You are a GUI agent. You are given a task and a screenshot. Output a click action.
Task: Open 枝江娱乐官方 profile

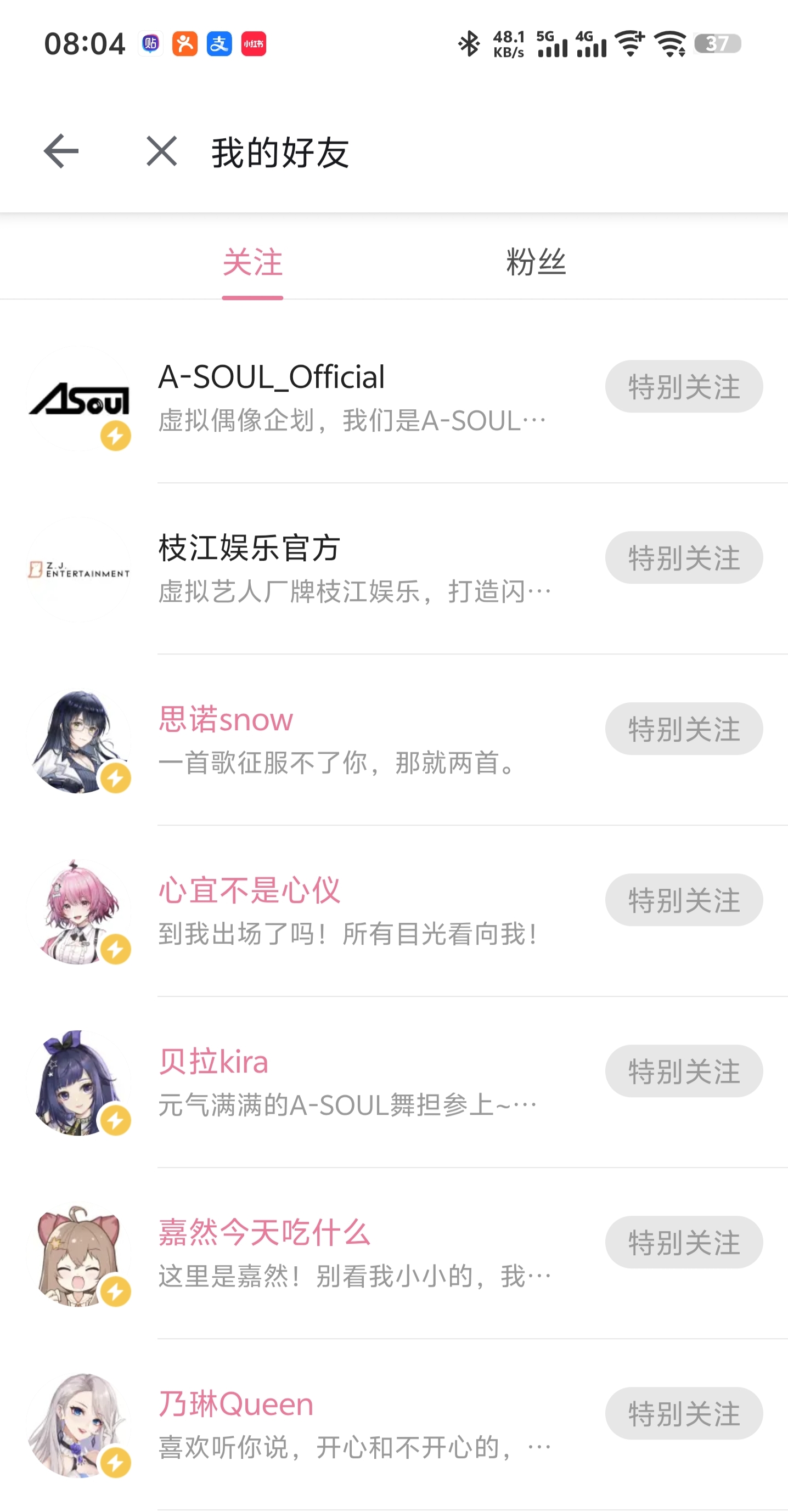pos(249,548)
